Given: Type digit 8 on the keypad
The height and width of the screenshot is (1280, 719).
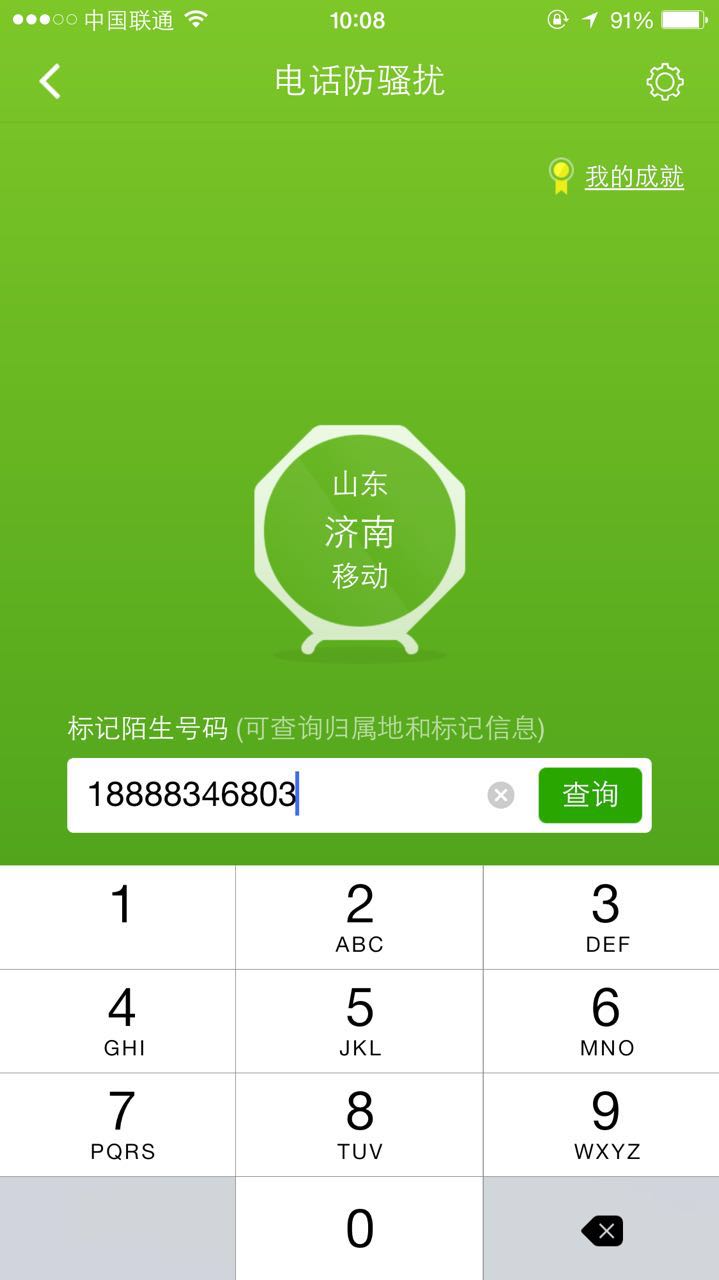Looking at the screenshot, I should (x=360, y=1125).
